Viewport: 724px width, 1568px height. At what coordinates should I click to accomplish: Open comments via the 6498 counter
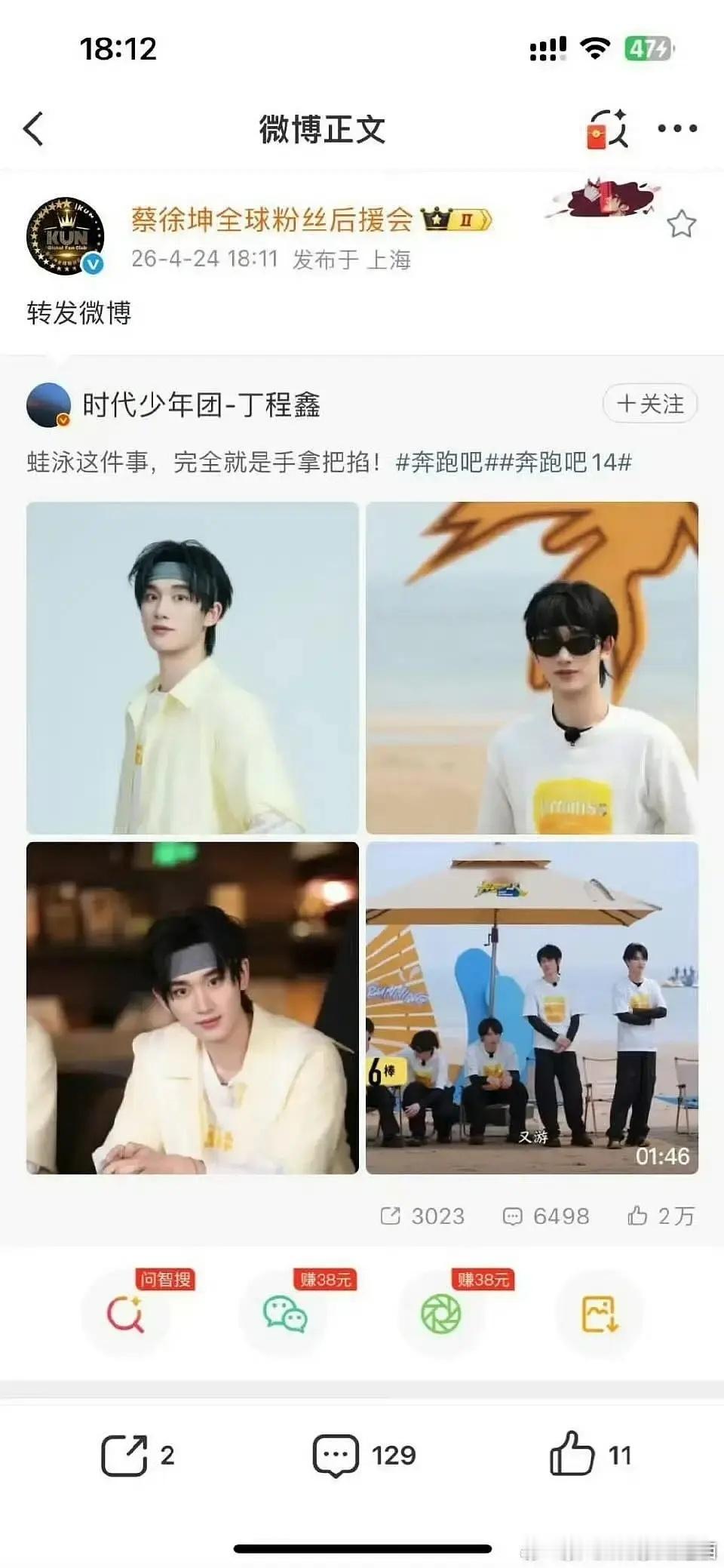[x=548, y=1216]
